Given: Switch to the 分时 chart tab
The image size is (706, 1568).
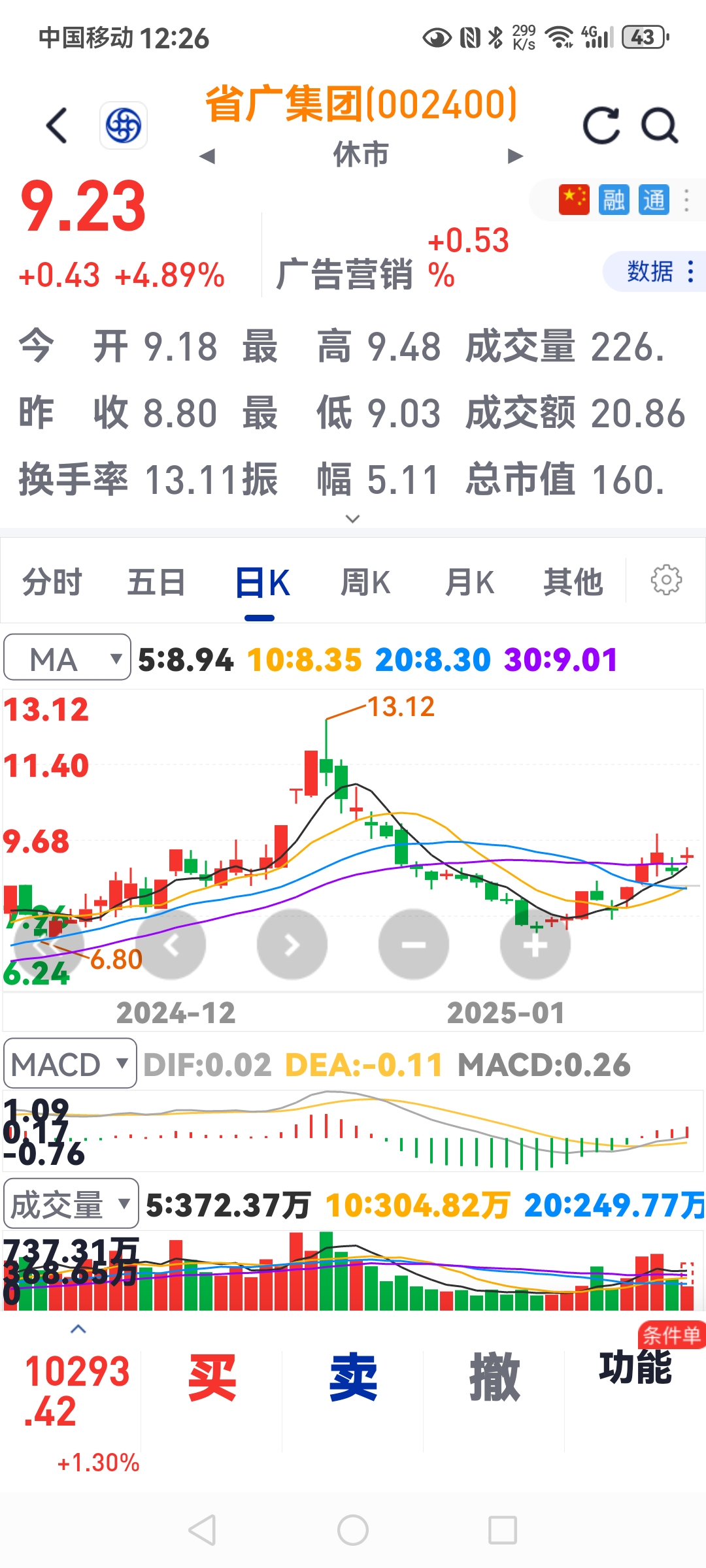Looking at the screenshot, I should [x=52, y=582].
